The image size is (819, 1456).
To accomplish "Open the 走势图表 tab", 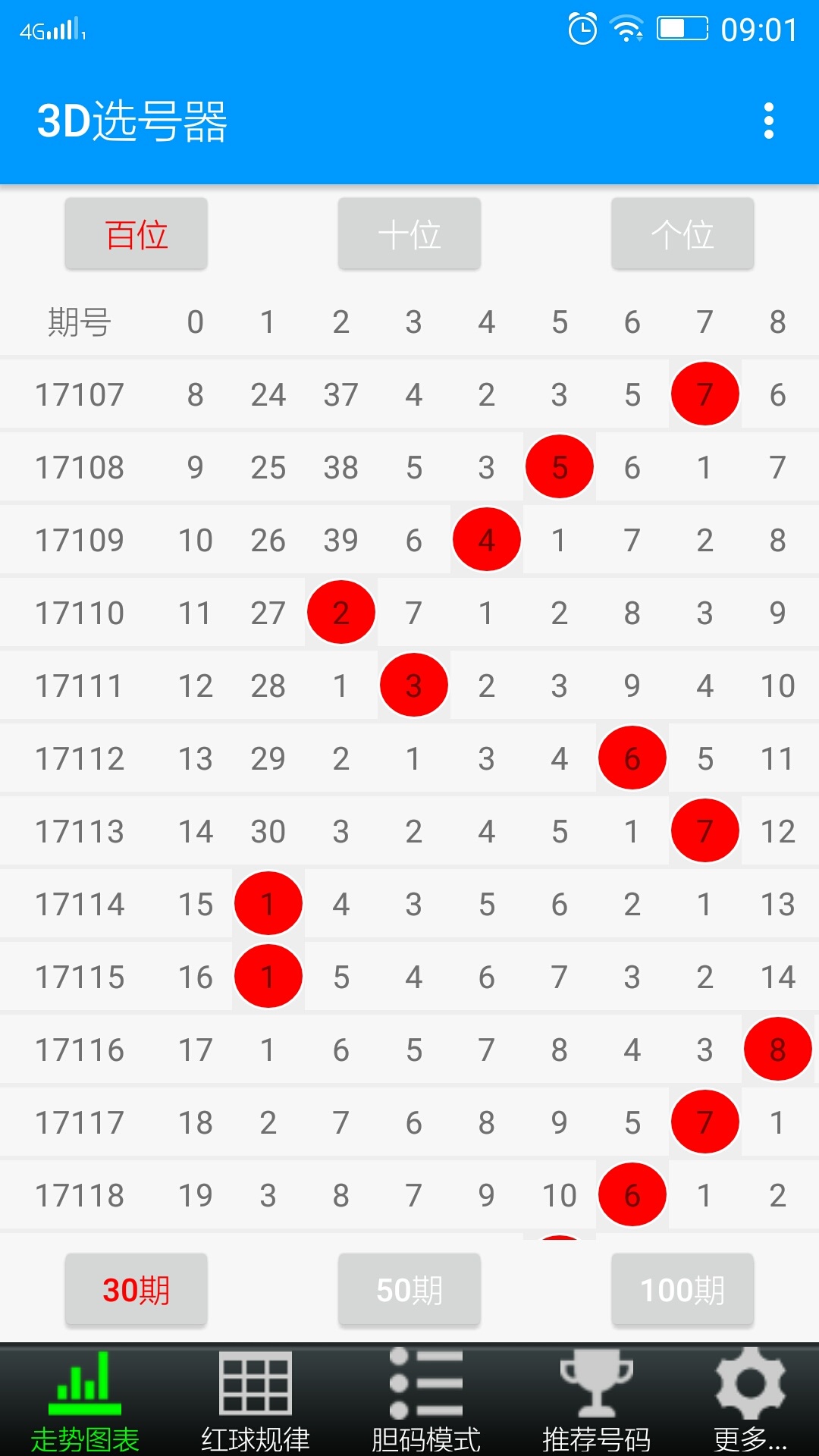I will [85, 1401].
